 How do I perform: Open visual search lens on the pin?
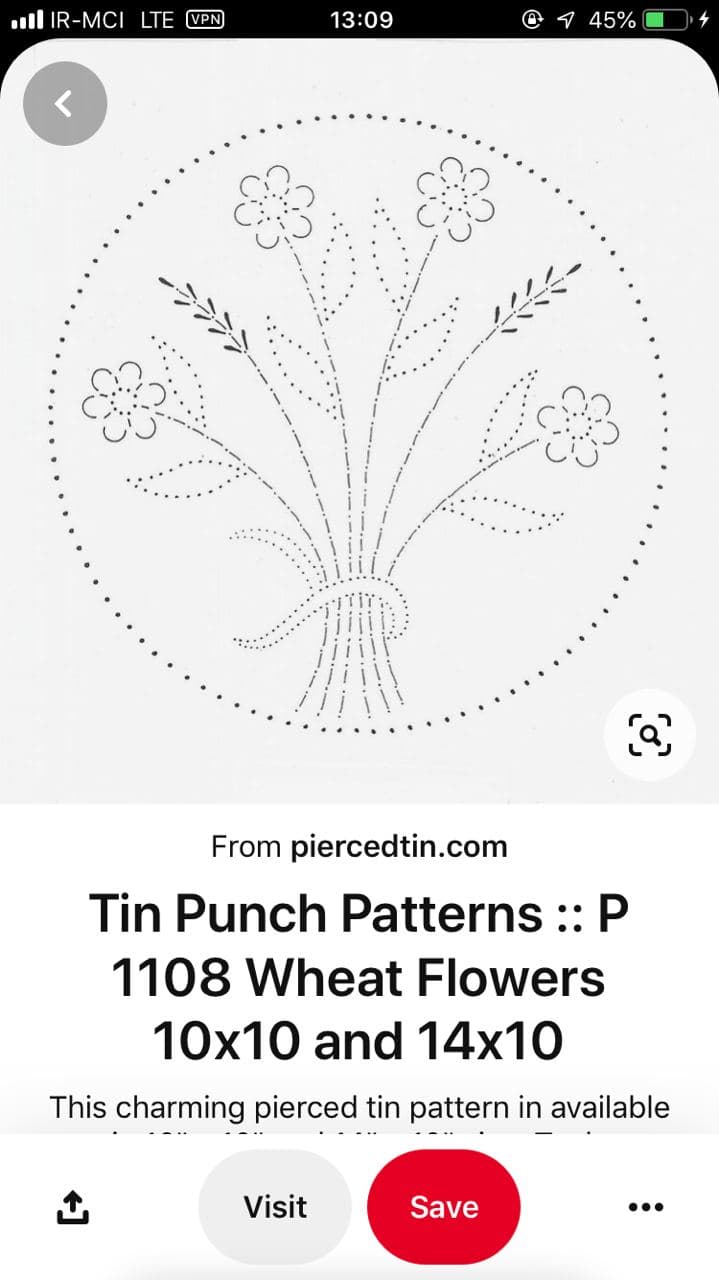point(650,735)
